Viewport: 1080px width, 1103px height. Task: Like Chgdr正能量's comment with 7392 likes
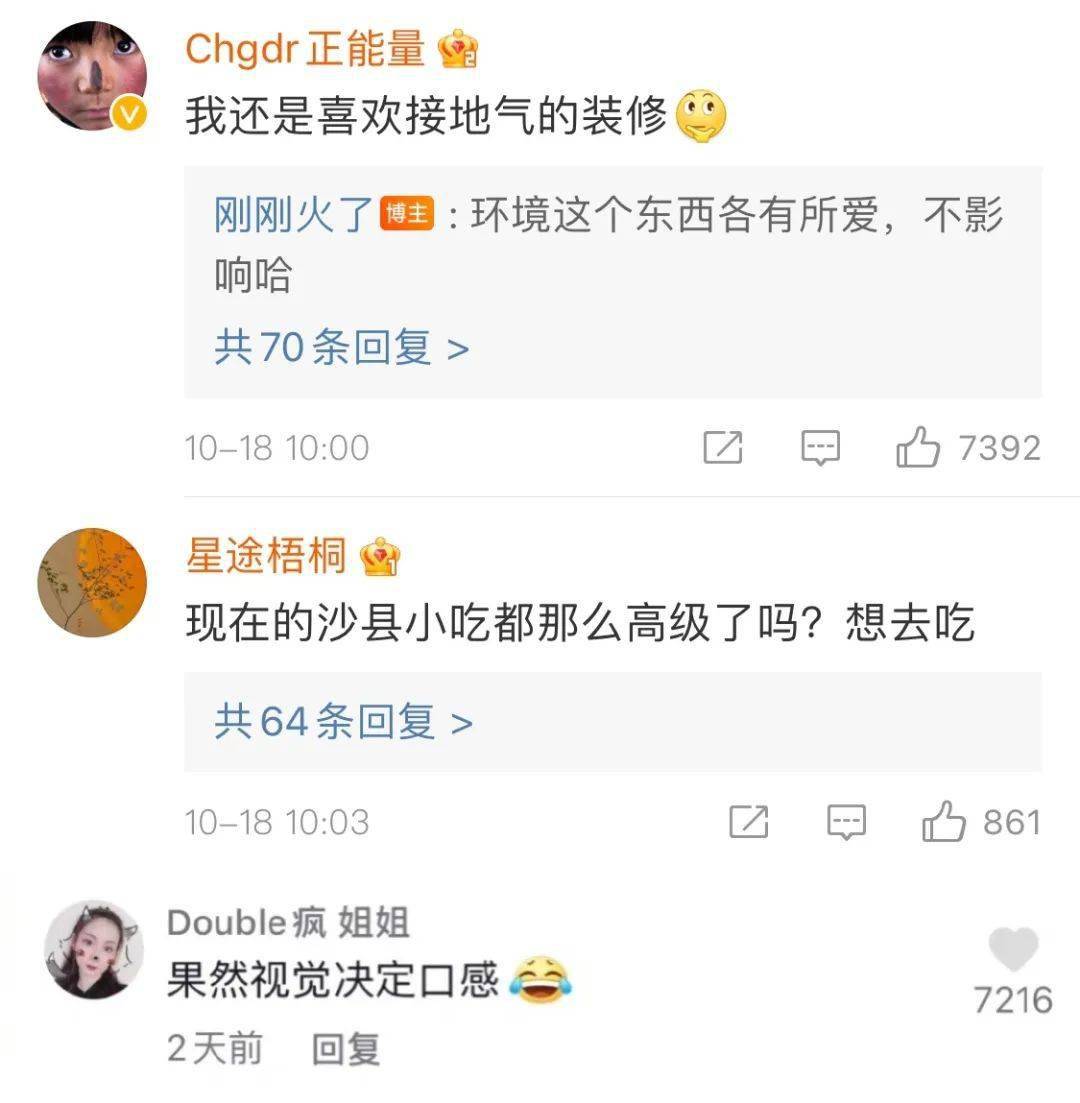click(x=917, y=448)
